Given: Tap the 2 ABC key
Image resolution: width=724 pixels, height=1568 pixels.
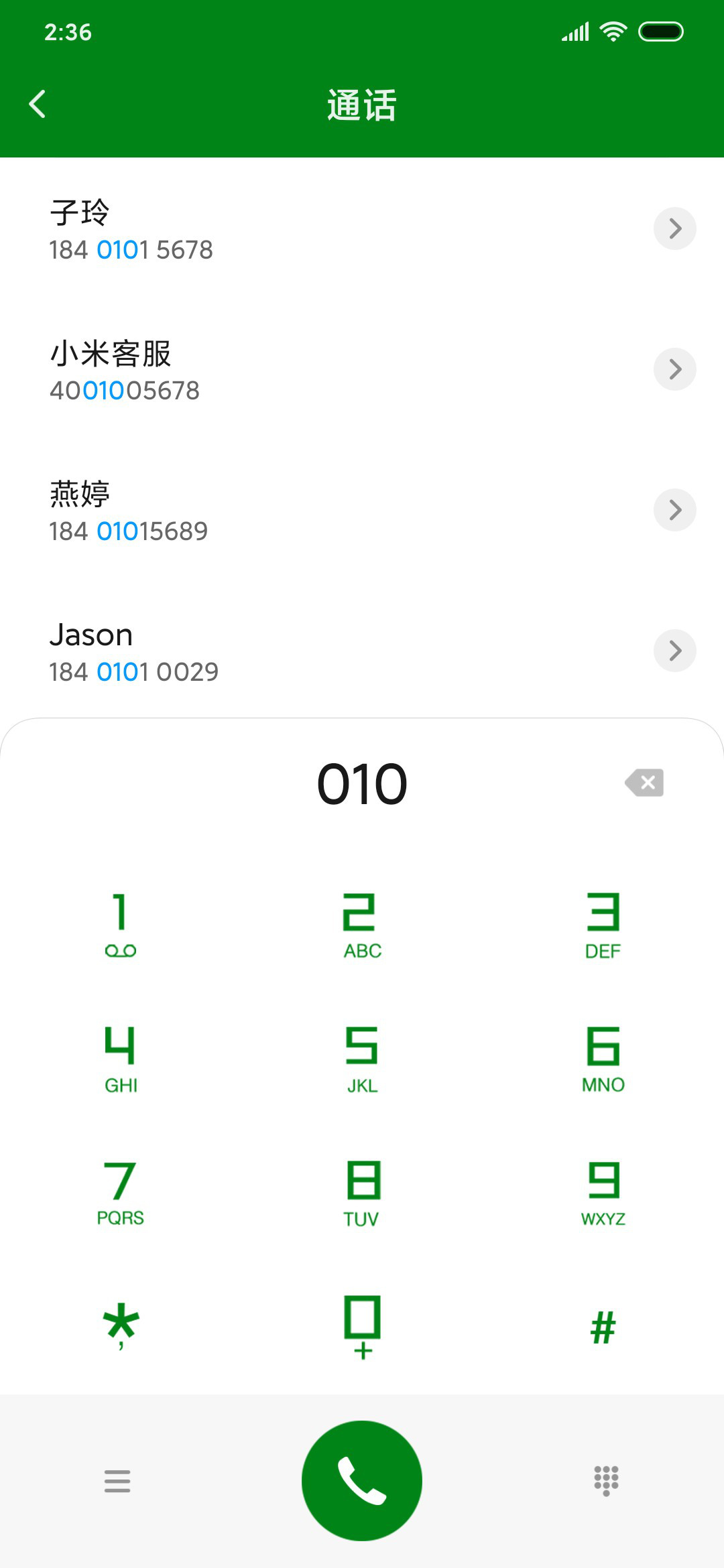Looking at the screenshot, I should [362, 925].
